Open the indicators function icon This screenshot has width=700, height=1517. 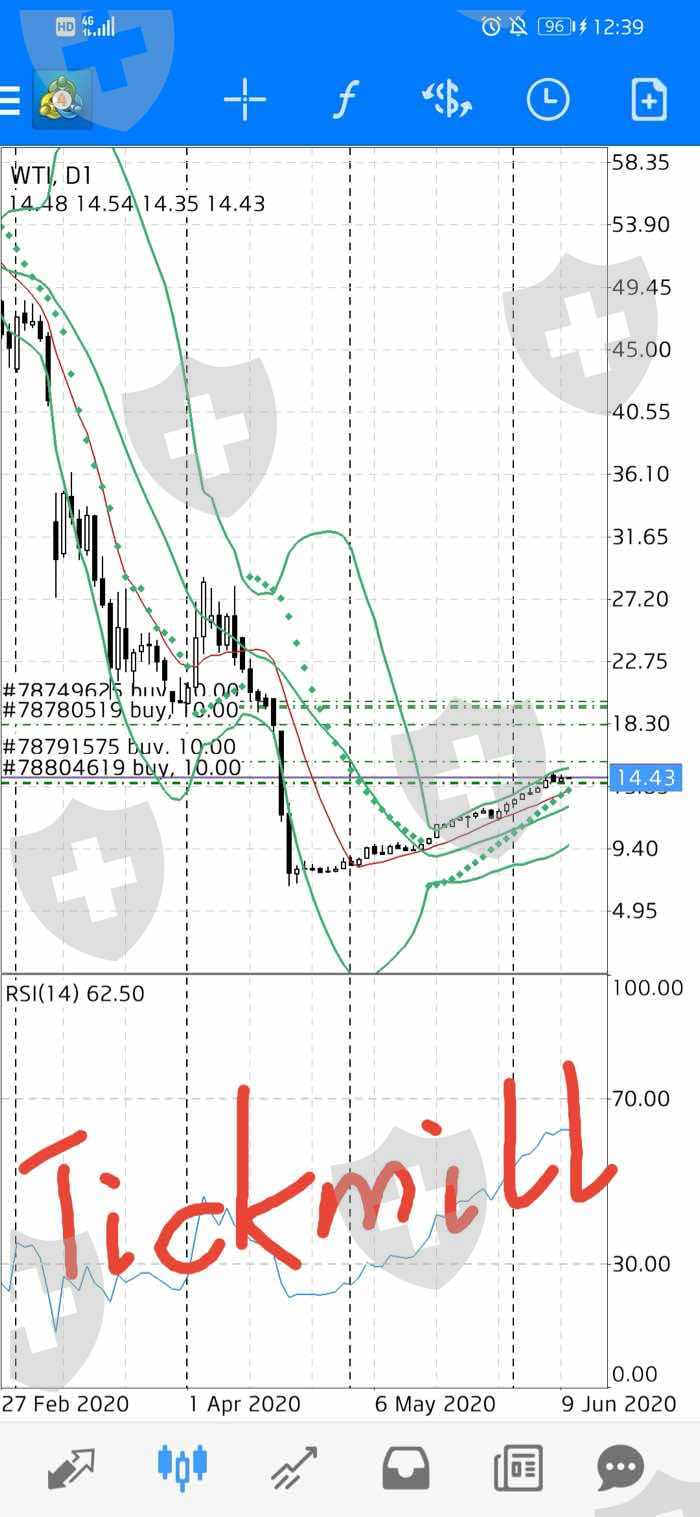click(345, 100)
